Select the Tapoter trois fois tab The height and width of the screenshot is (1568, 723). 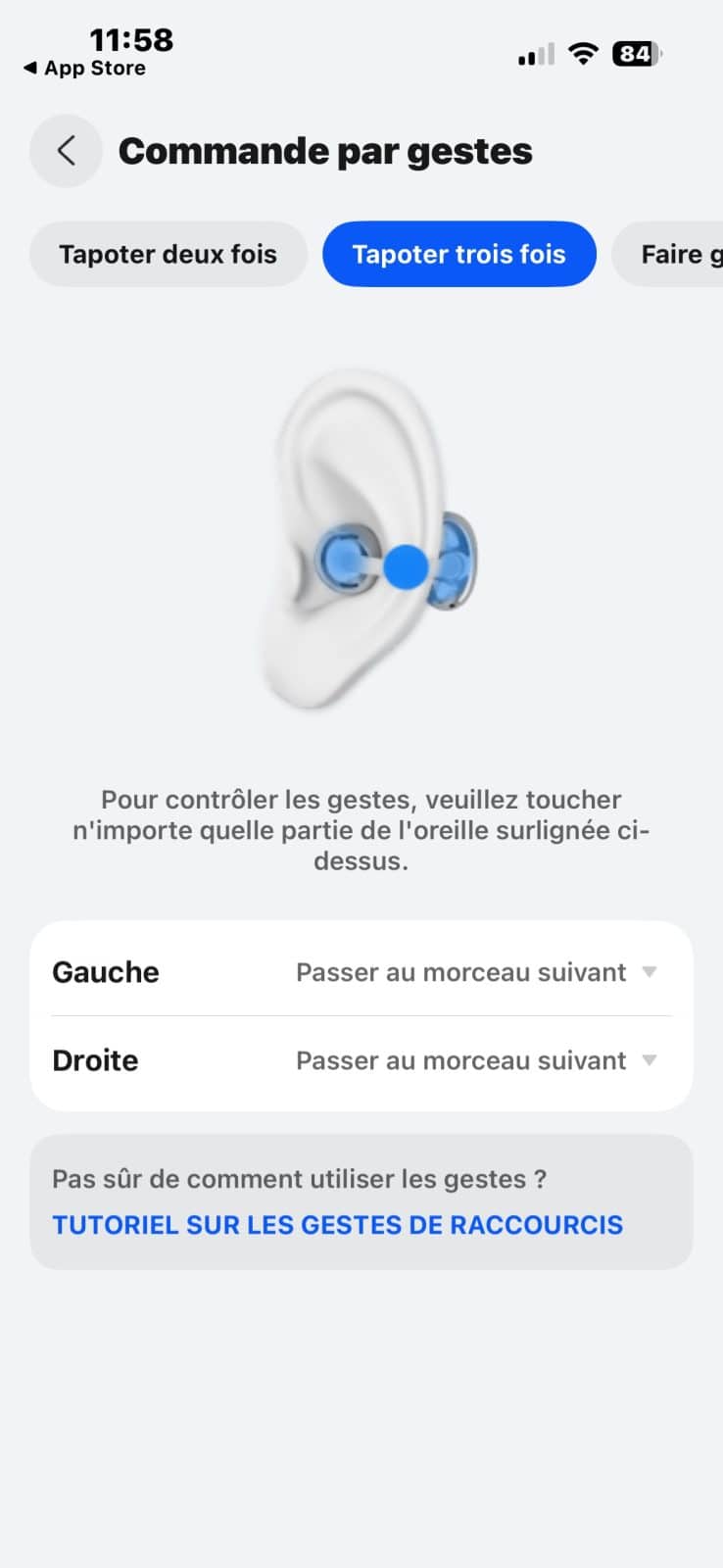pyautogui.click(x=458, y=255)
